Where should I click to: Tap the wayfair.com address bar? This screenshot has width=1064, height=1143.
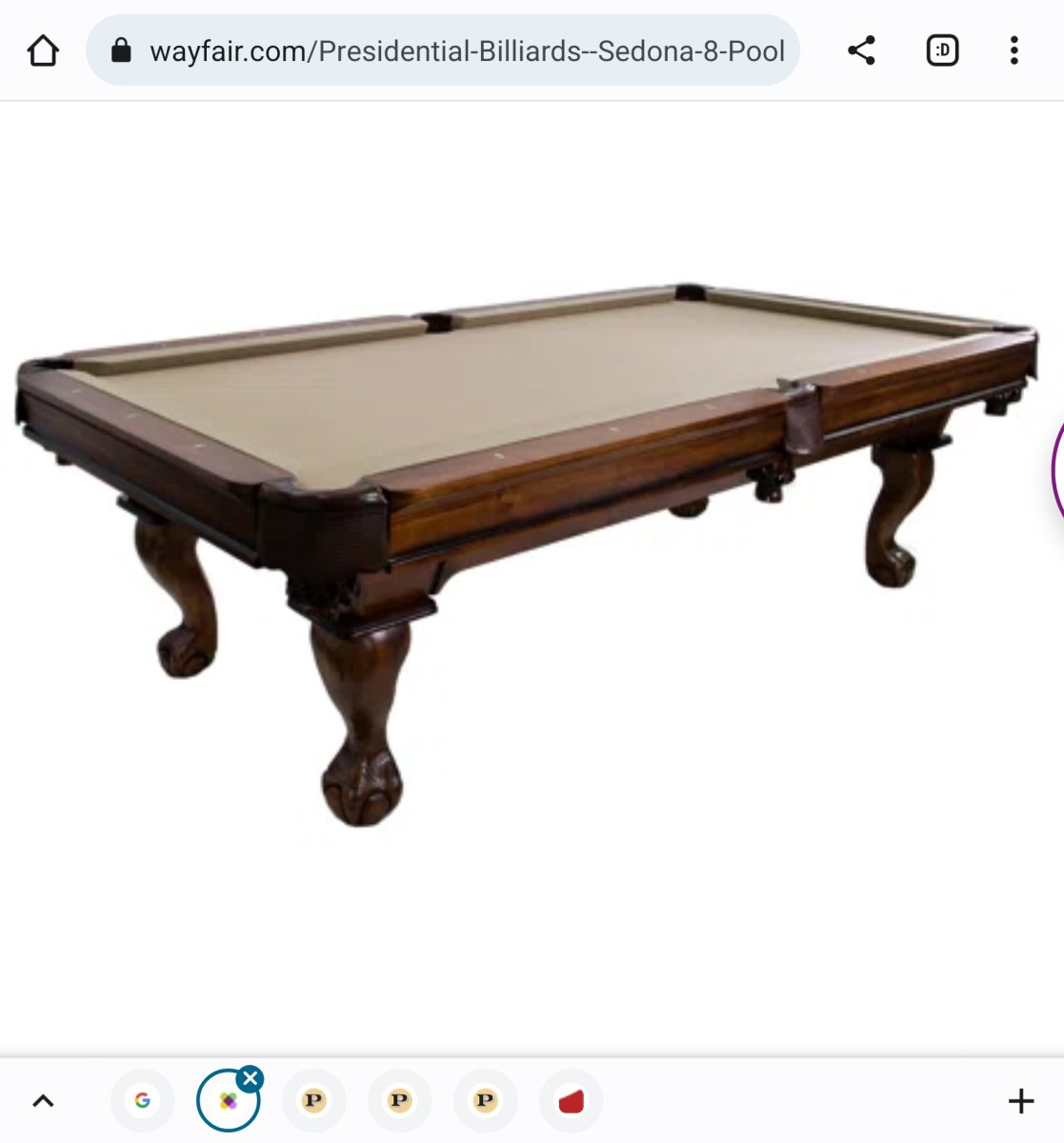(443, 50)
